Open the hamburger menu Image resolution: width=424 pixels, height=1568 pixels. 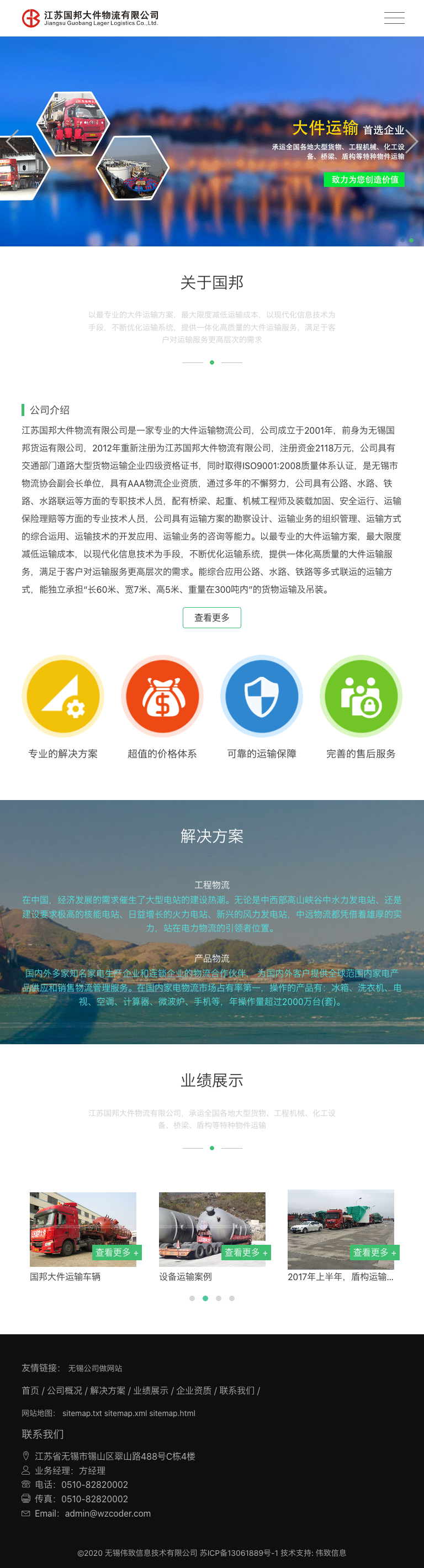394,18
